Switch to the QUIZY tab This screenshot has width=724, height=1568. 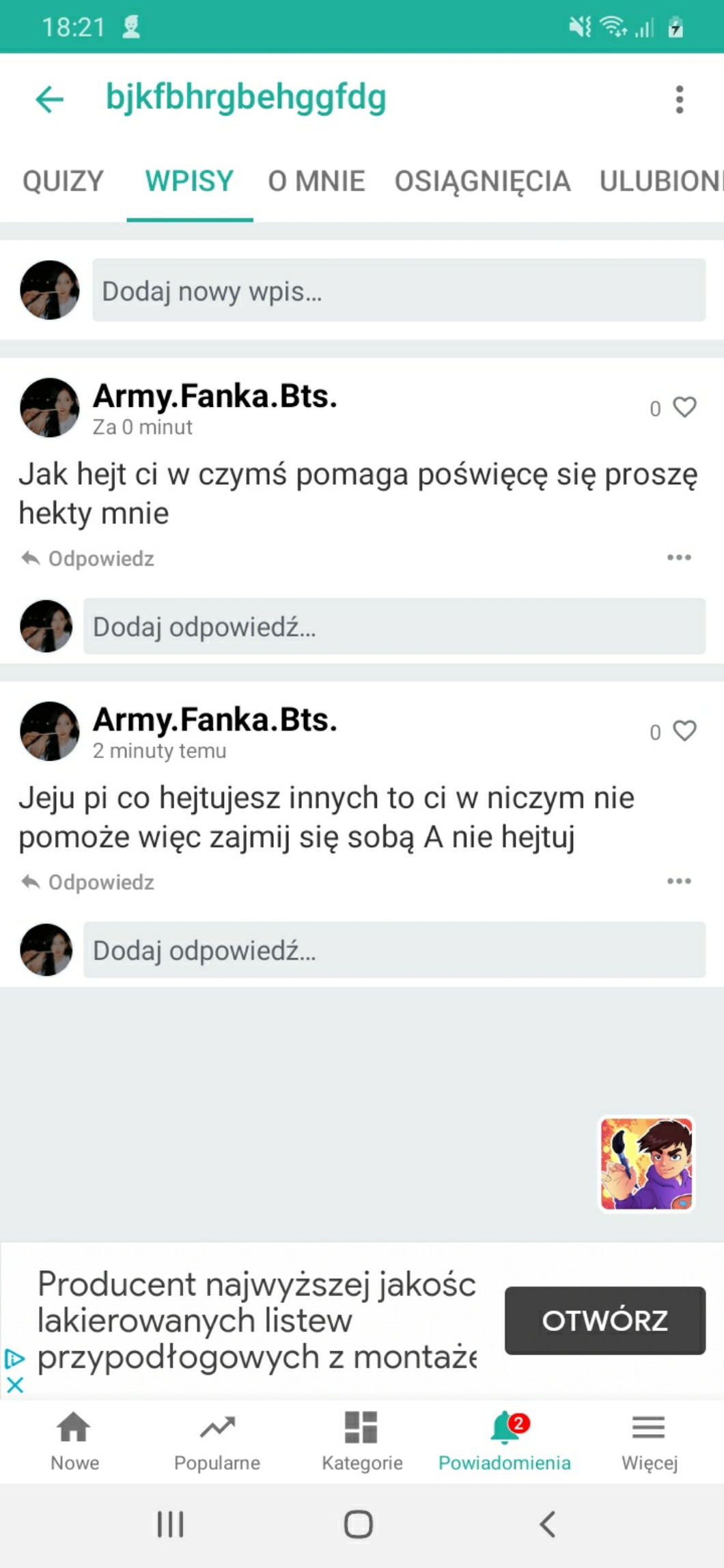(63, 181)
